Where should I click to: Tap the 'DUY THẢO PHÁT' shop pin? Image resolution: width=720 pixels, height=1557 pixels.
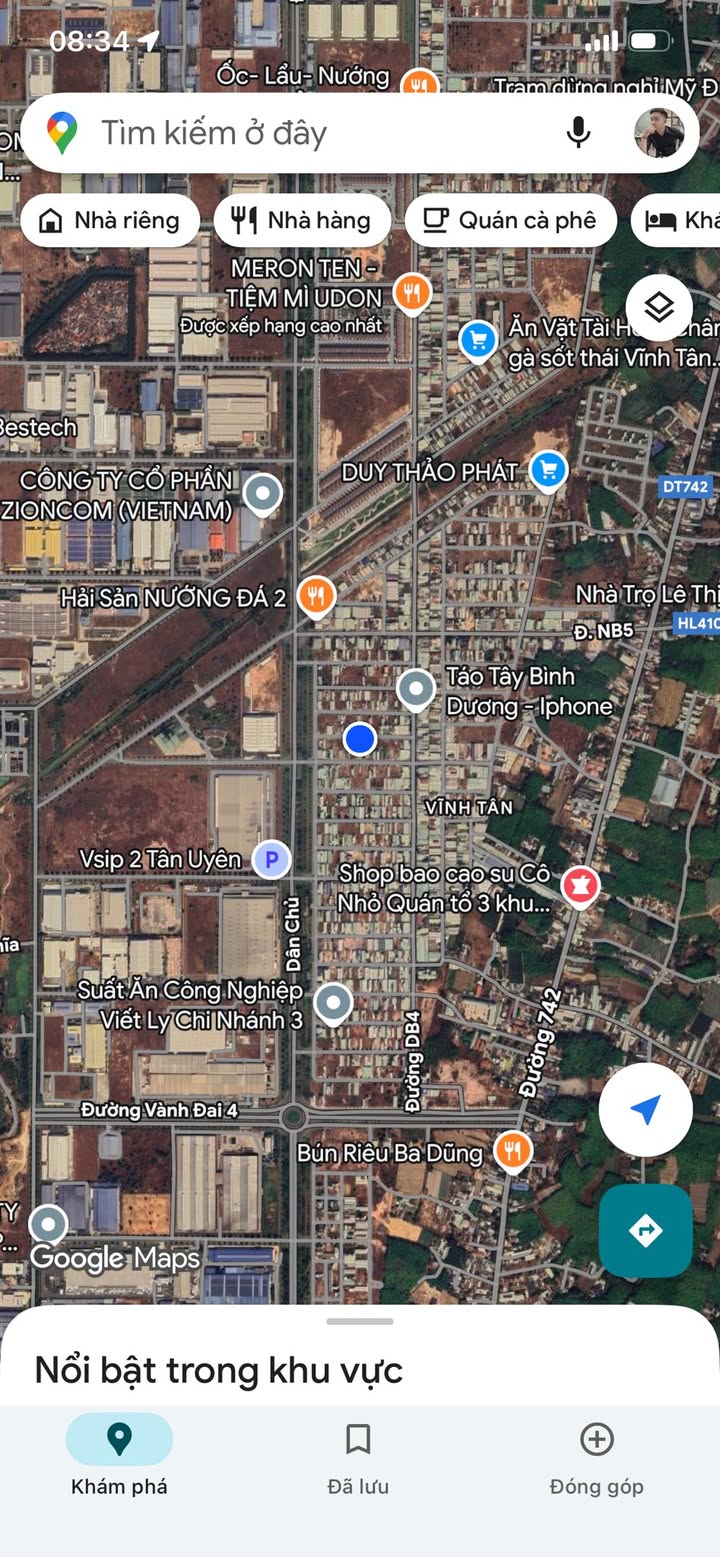pos(548,470)
